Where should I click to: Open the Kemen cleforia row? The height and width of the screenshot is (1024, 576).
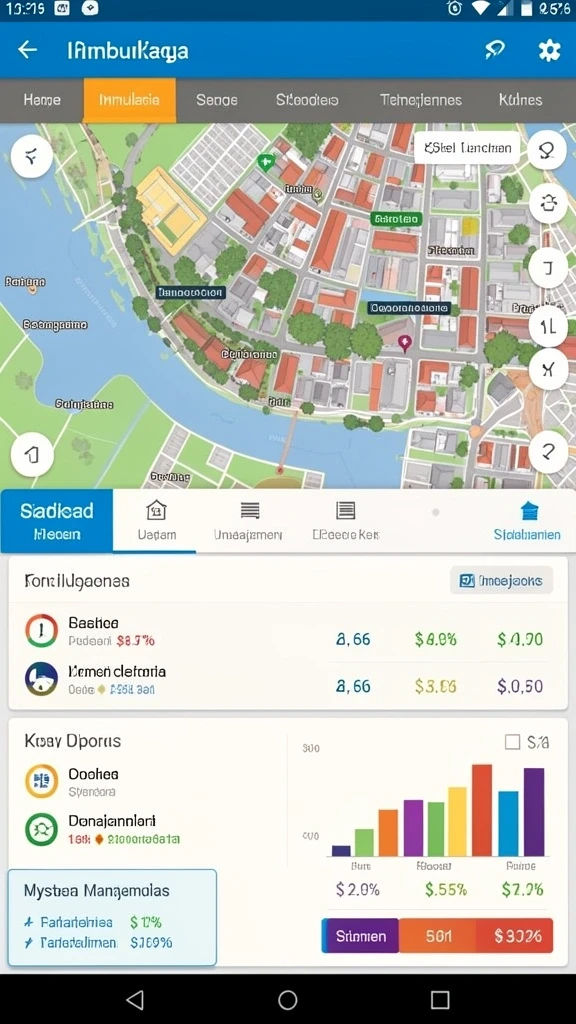[x=287, y=679]
